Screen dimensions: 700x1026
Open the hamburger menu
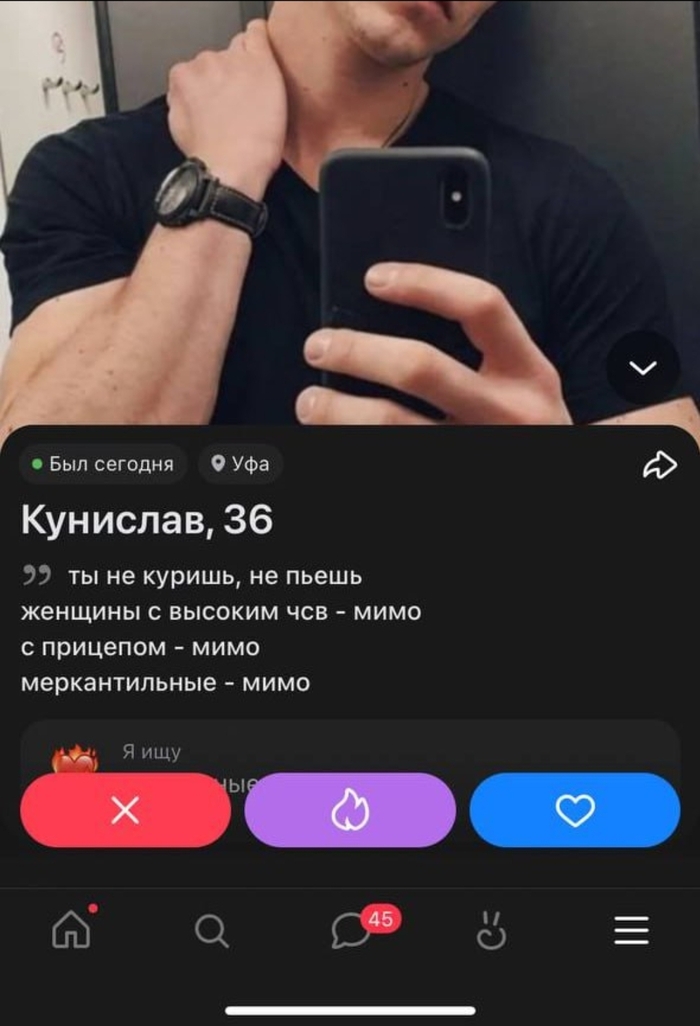pos(631,932)
